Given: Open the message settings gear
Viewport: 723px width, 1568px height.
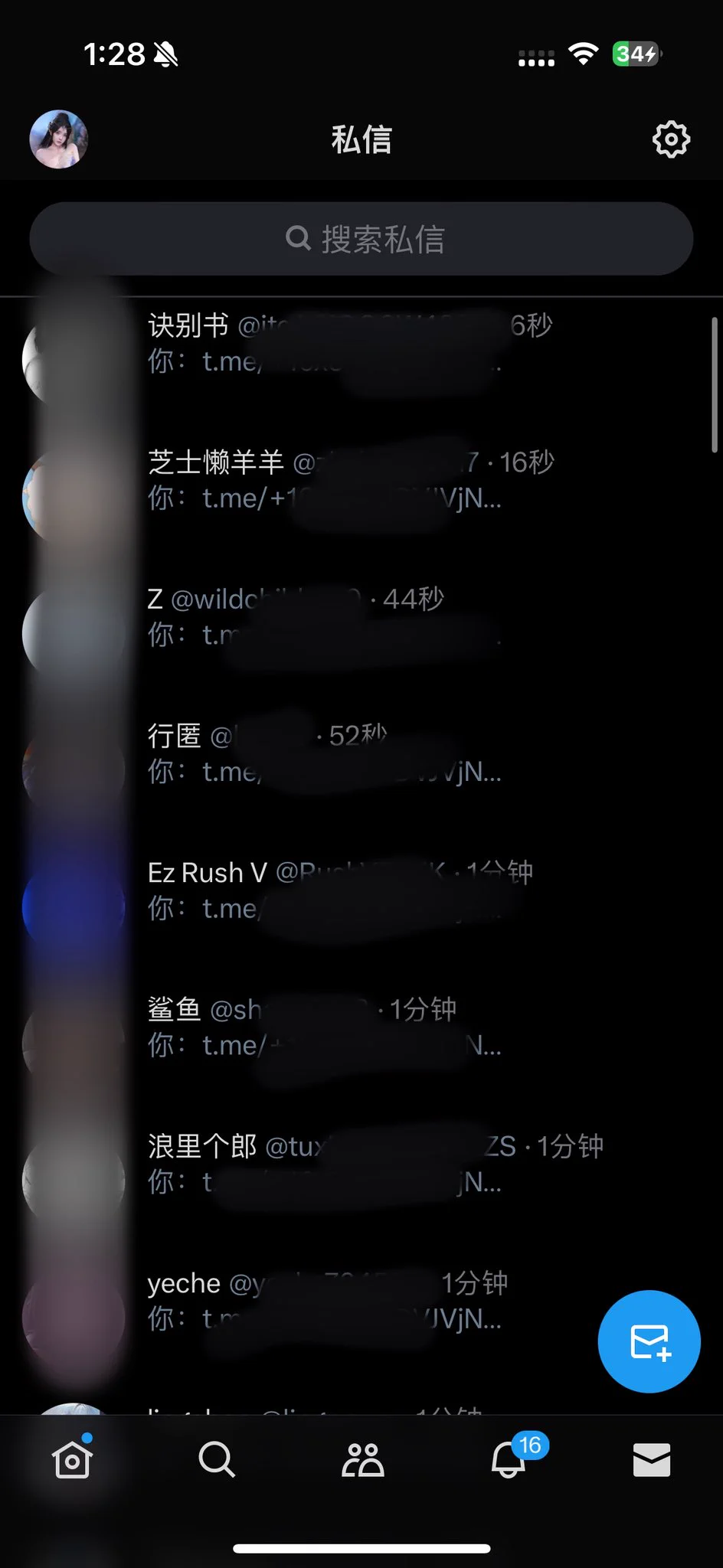Looking at the screenshot, I should click(x=671, y=139).
